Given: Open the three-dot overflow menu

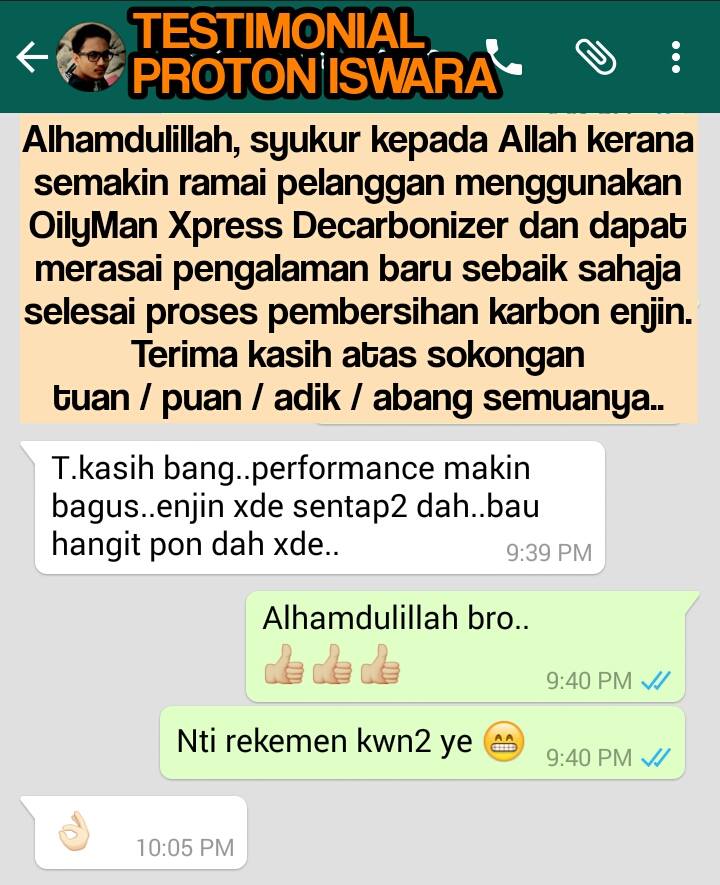Looking at the screenshot, I should pos(675,57).
